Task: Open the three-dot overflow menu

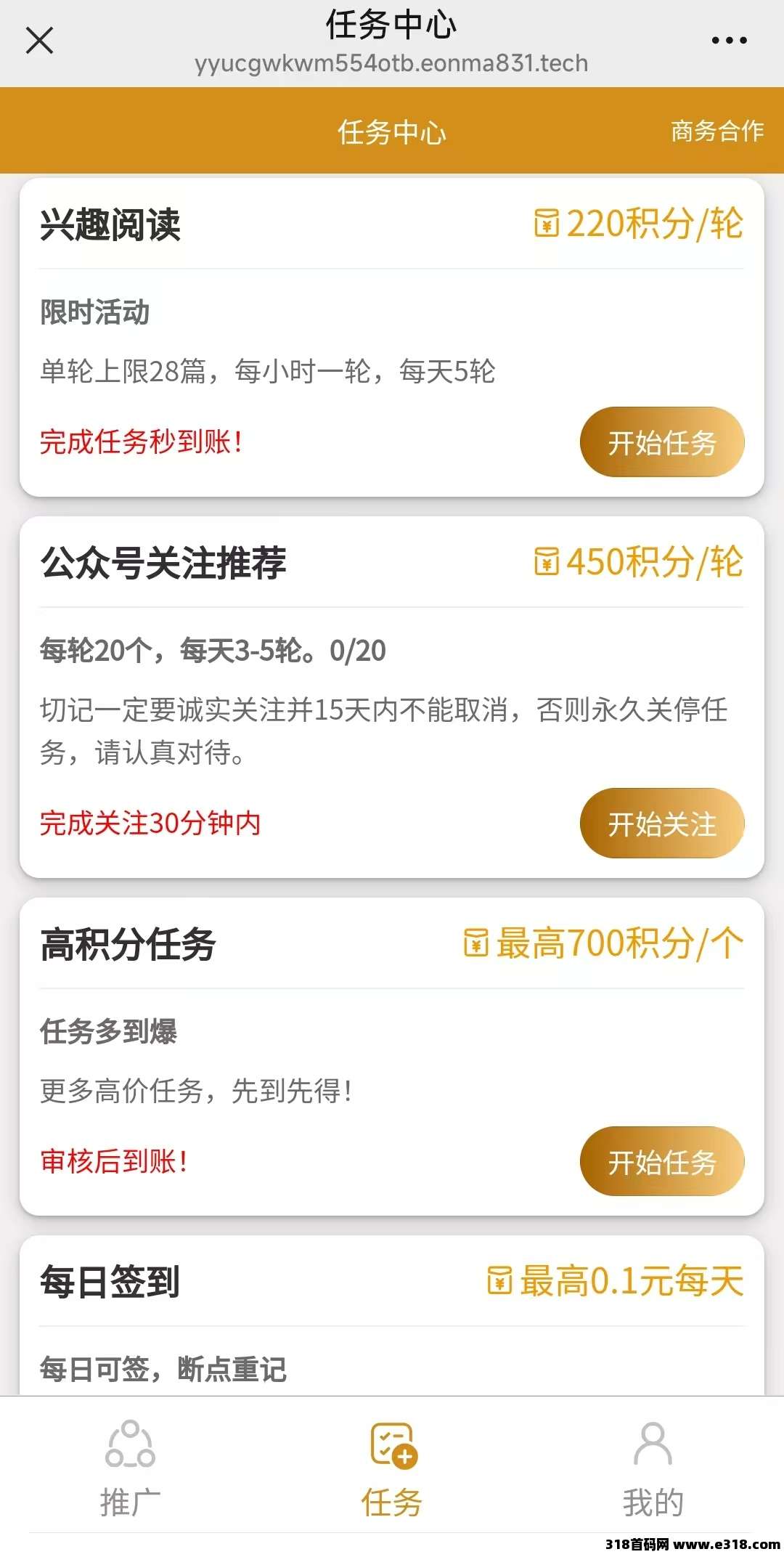Action: (x=729, y=41)
